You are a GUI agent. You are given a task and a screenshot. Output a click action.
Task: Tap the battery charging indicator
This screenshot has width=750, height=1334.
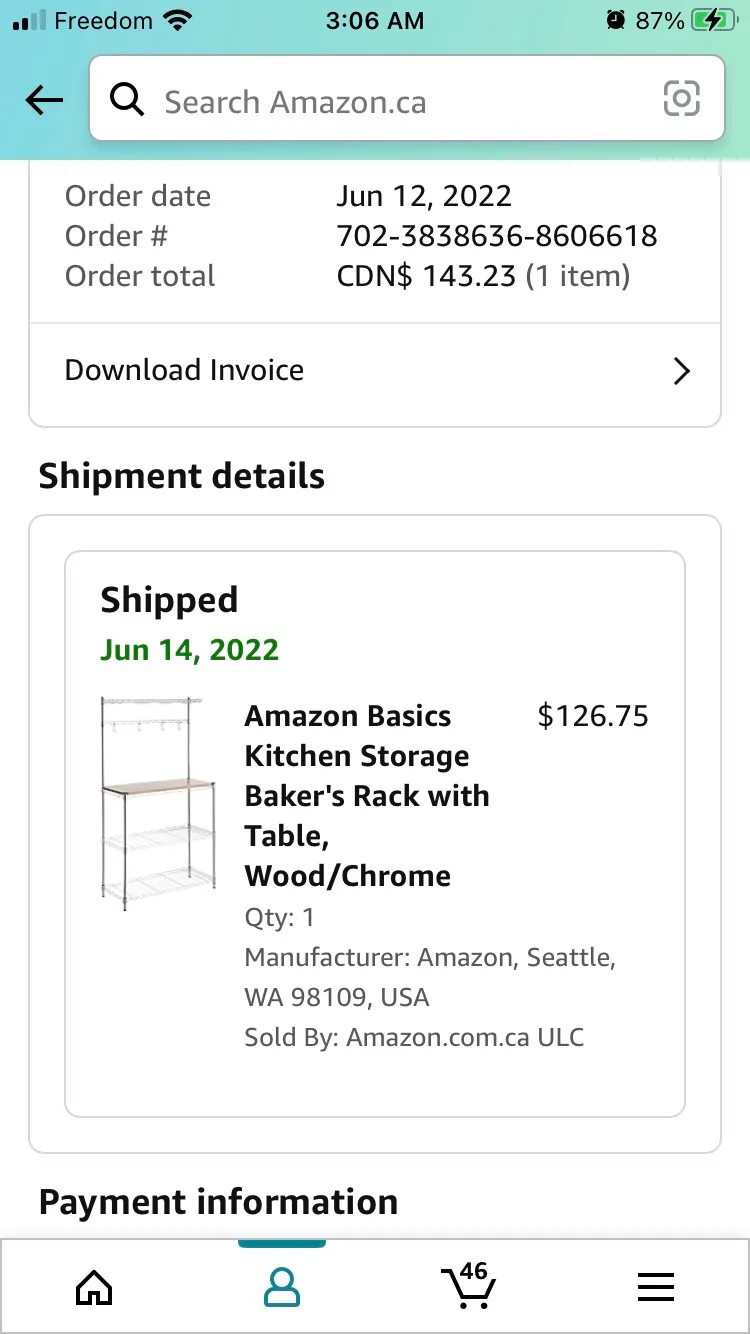pyautogui.click(x=712, y=19)
